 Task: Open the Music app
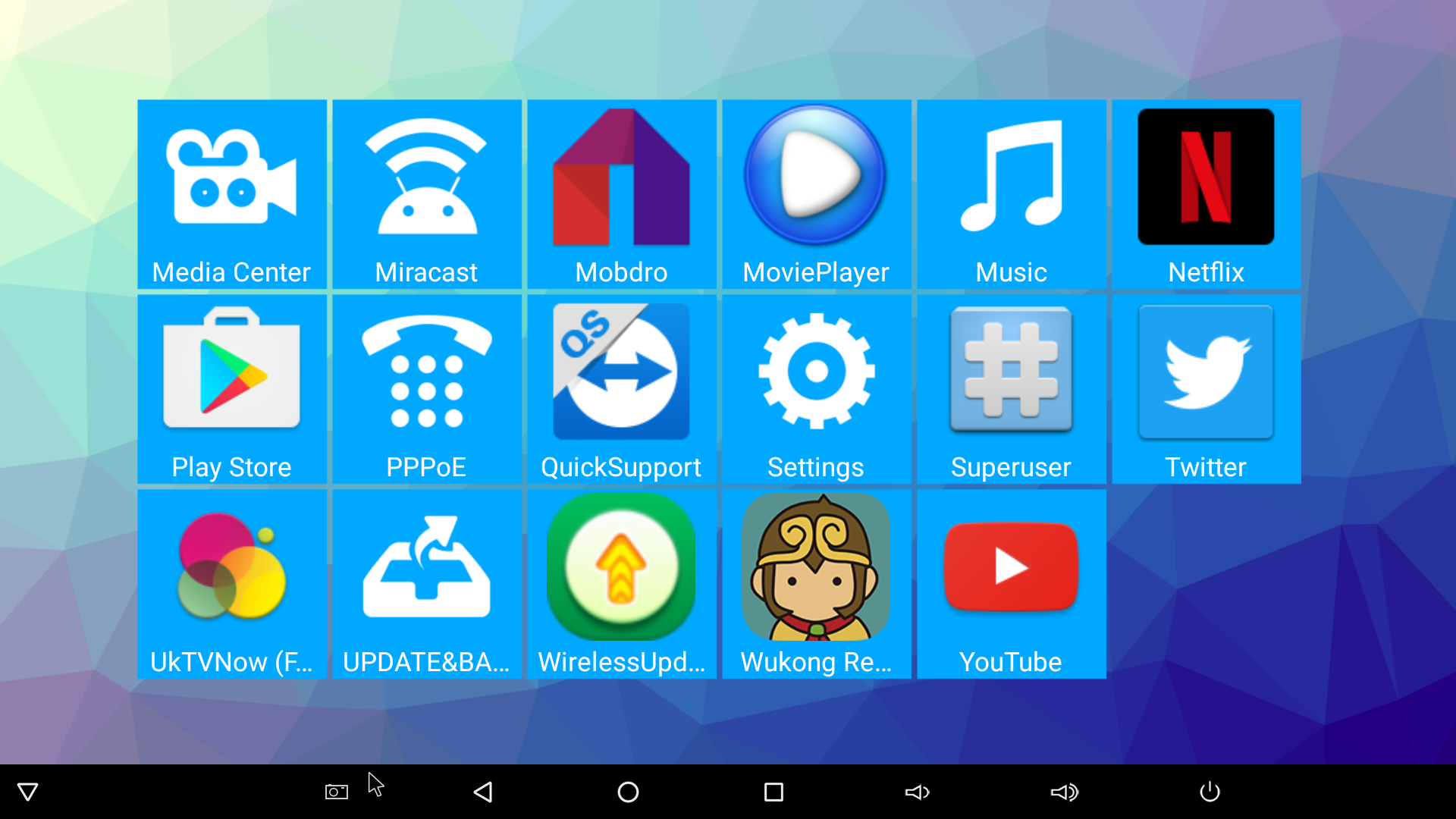(1011, 193)
